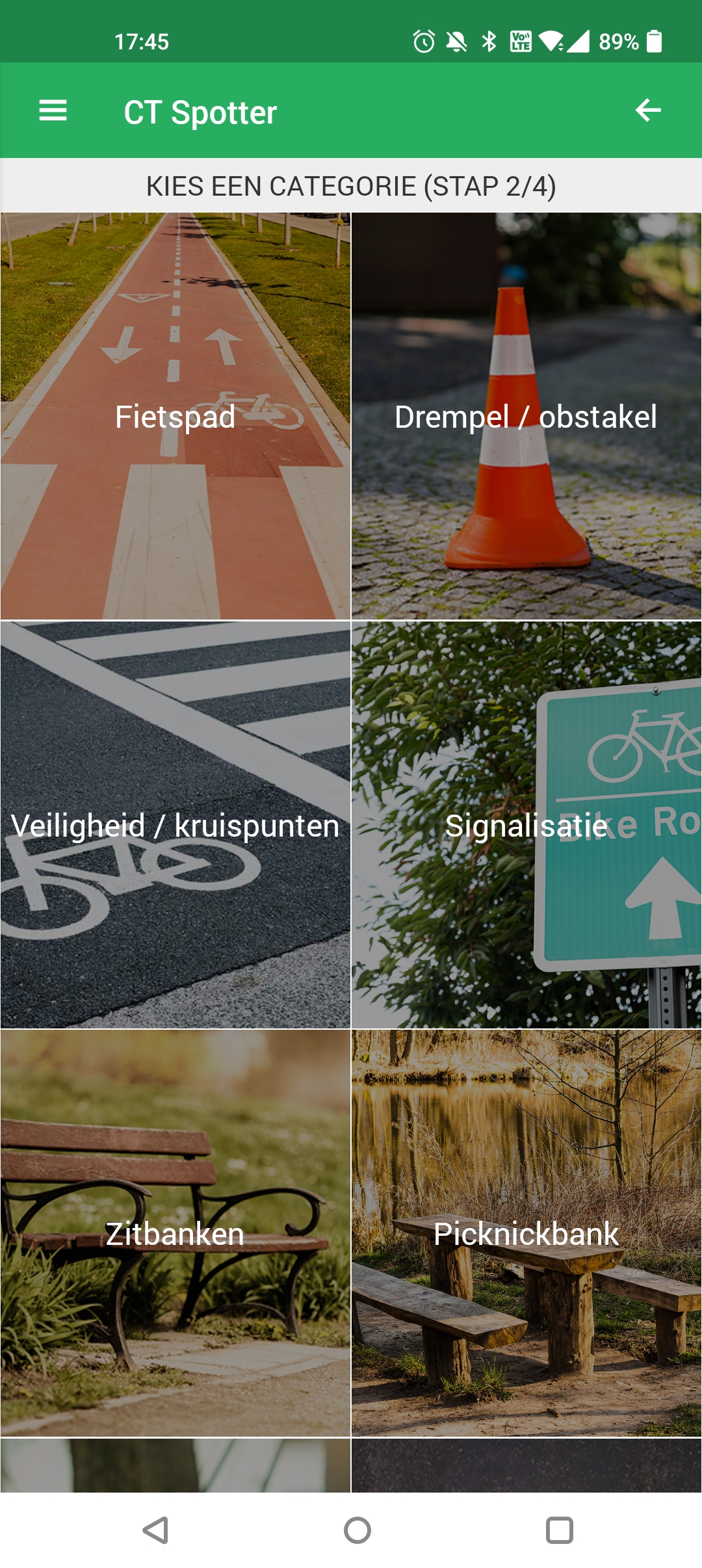Pick the Veiligheid / kruispunten category
Viewport: 702px width, 1568px height.
point(175,825)
